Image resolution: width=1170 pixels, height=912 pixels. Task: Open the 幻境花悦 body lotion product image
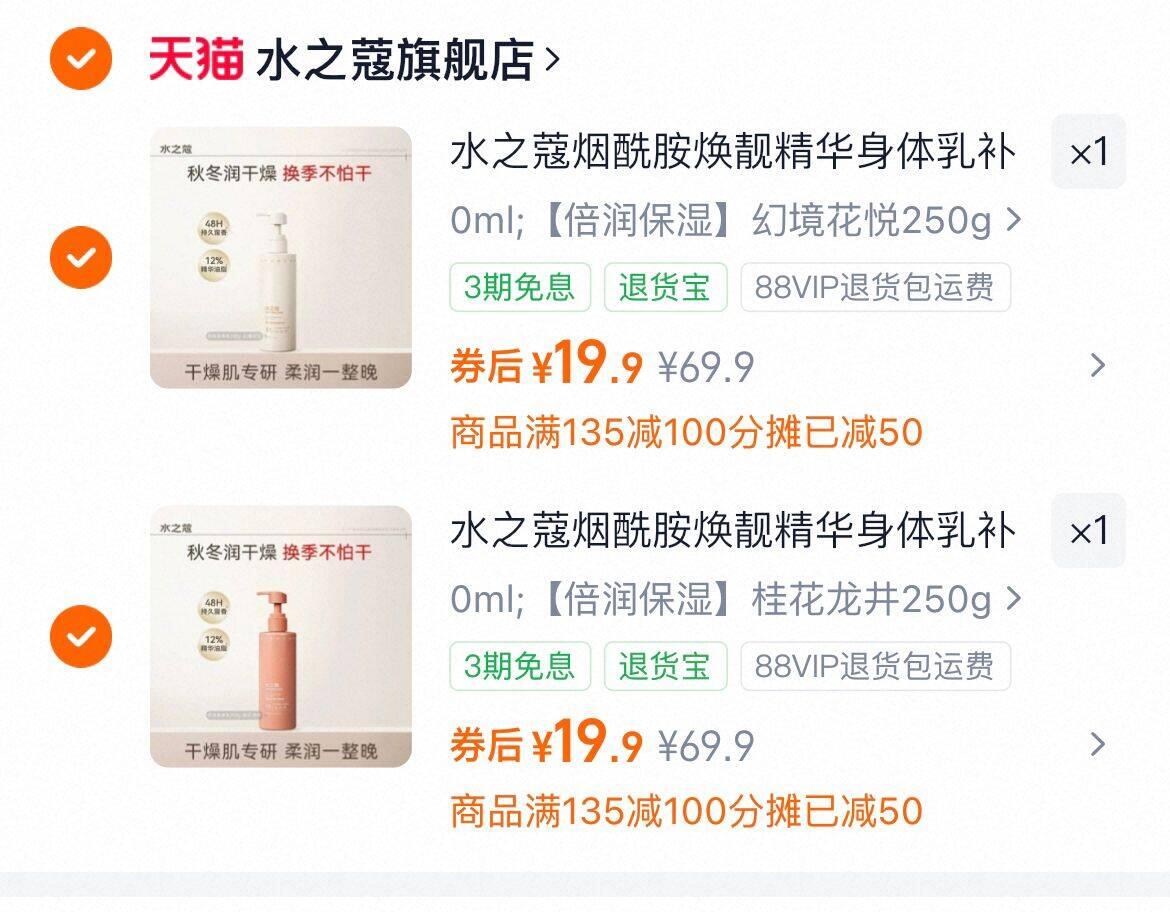281,257
